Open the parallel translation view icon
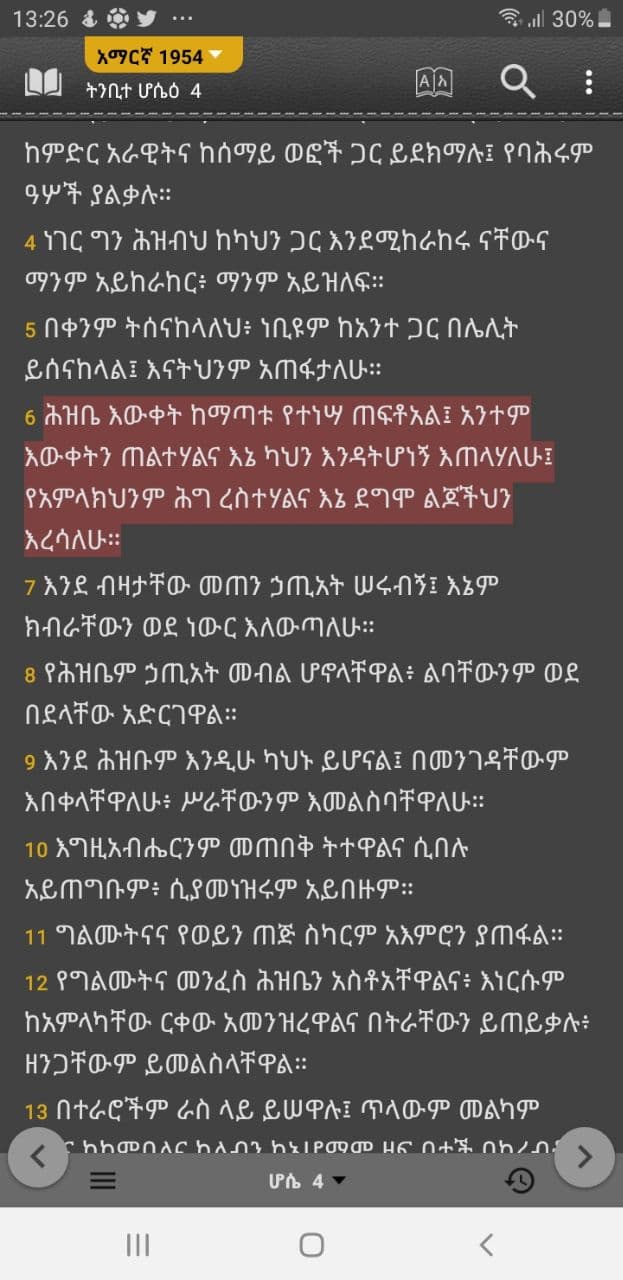The height and width of the screenshot is (1280, 623). pos(434,82)
